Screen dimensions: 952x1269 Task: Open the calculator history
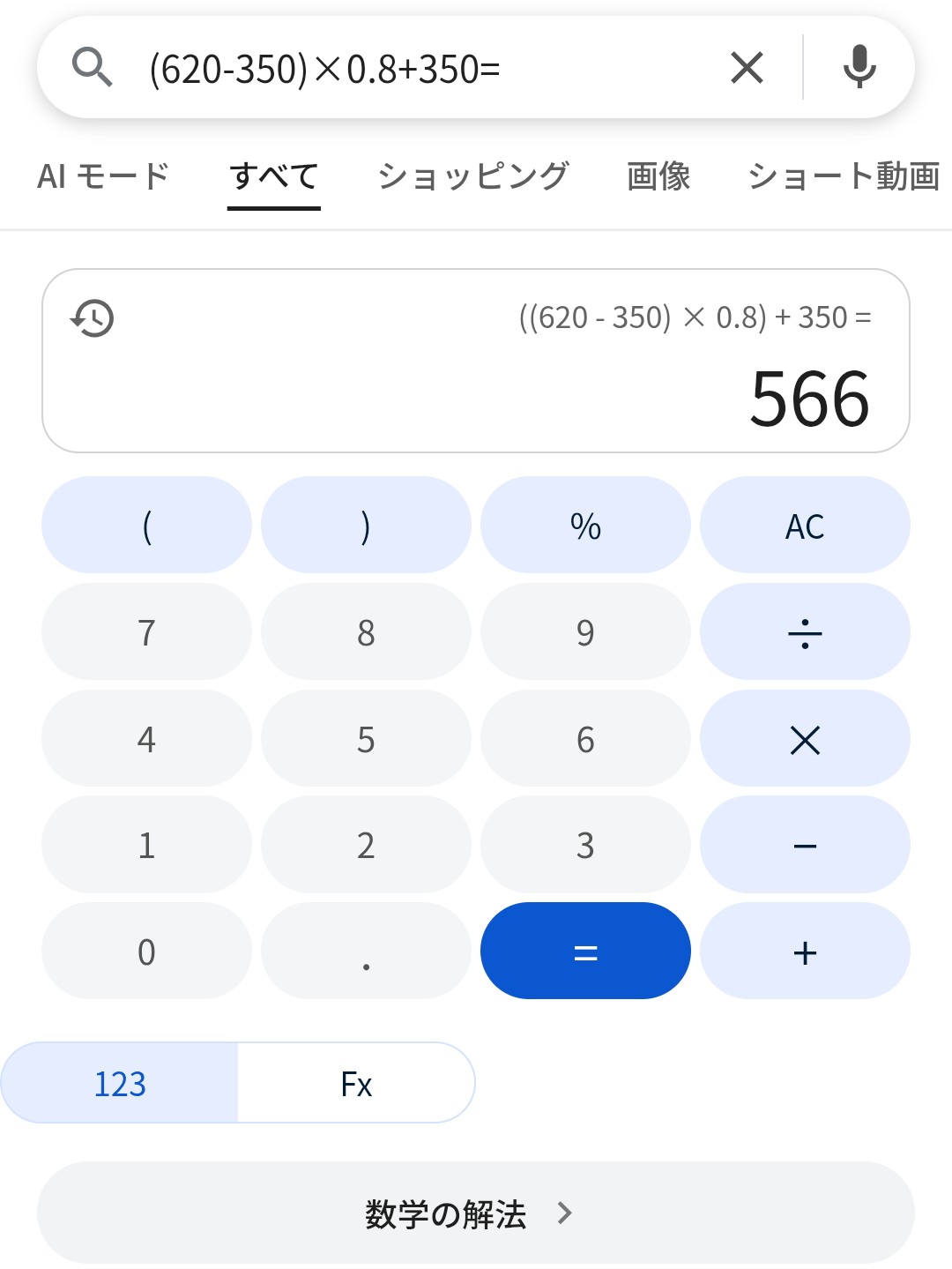pos(93,318)
